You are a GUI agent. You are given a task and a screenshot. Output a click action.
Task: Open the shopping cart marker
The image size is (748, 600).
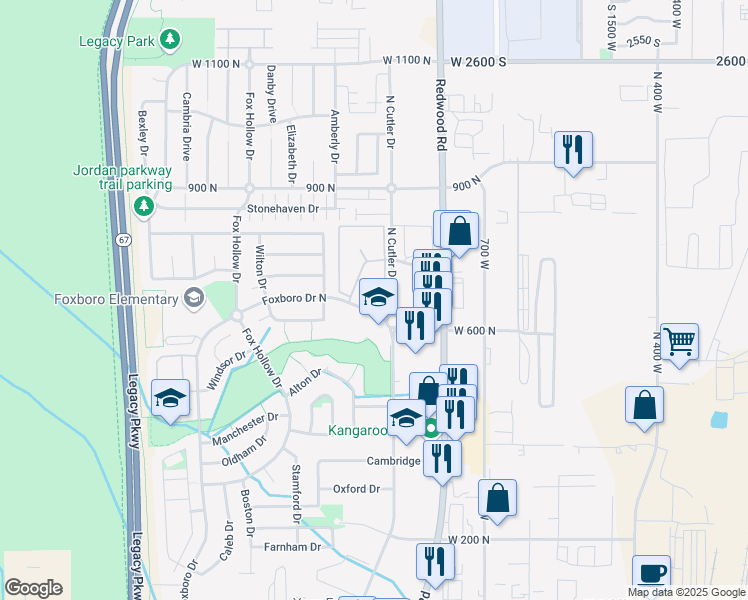(679, 342)
